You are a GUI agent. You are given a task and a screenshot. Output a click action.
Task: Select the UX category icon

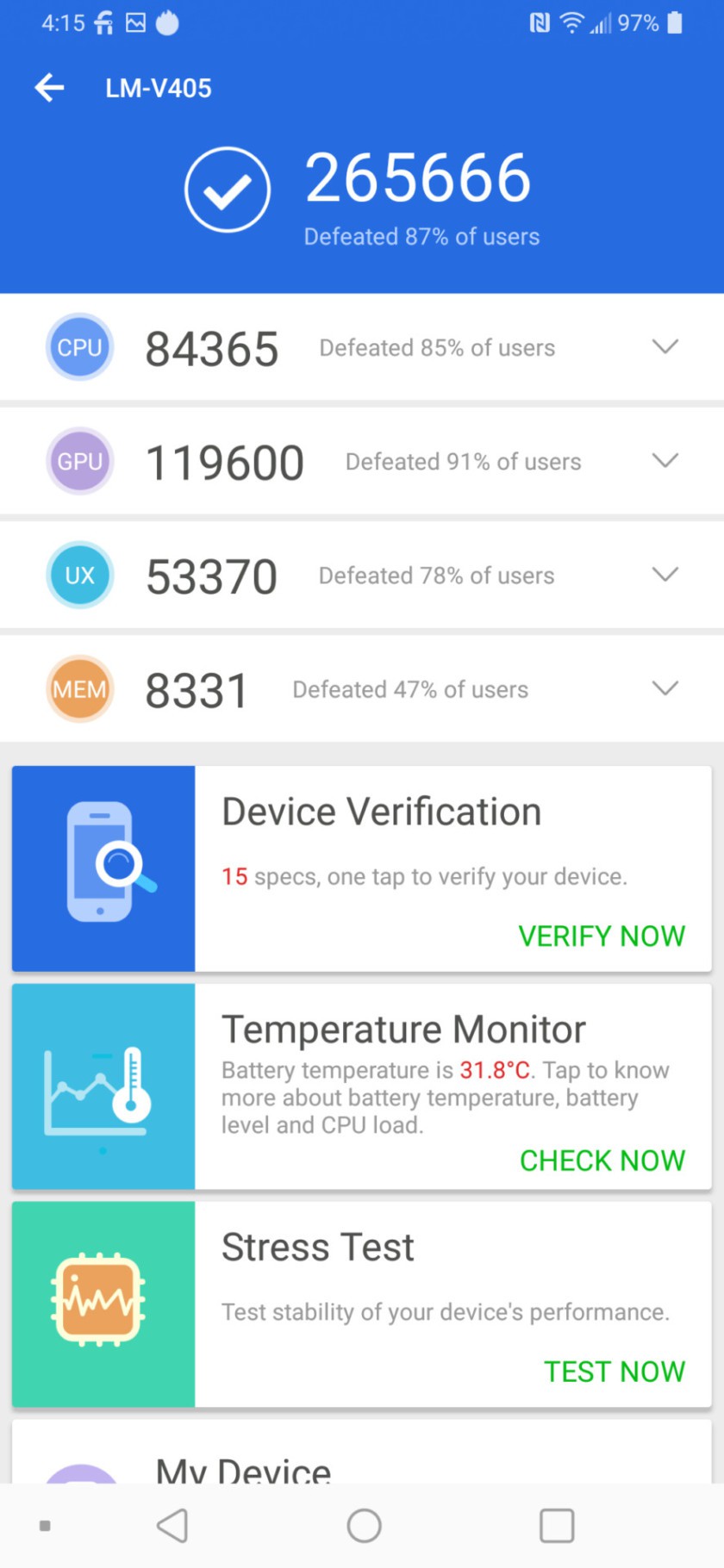coord(79,575)
